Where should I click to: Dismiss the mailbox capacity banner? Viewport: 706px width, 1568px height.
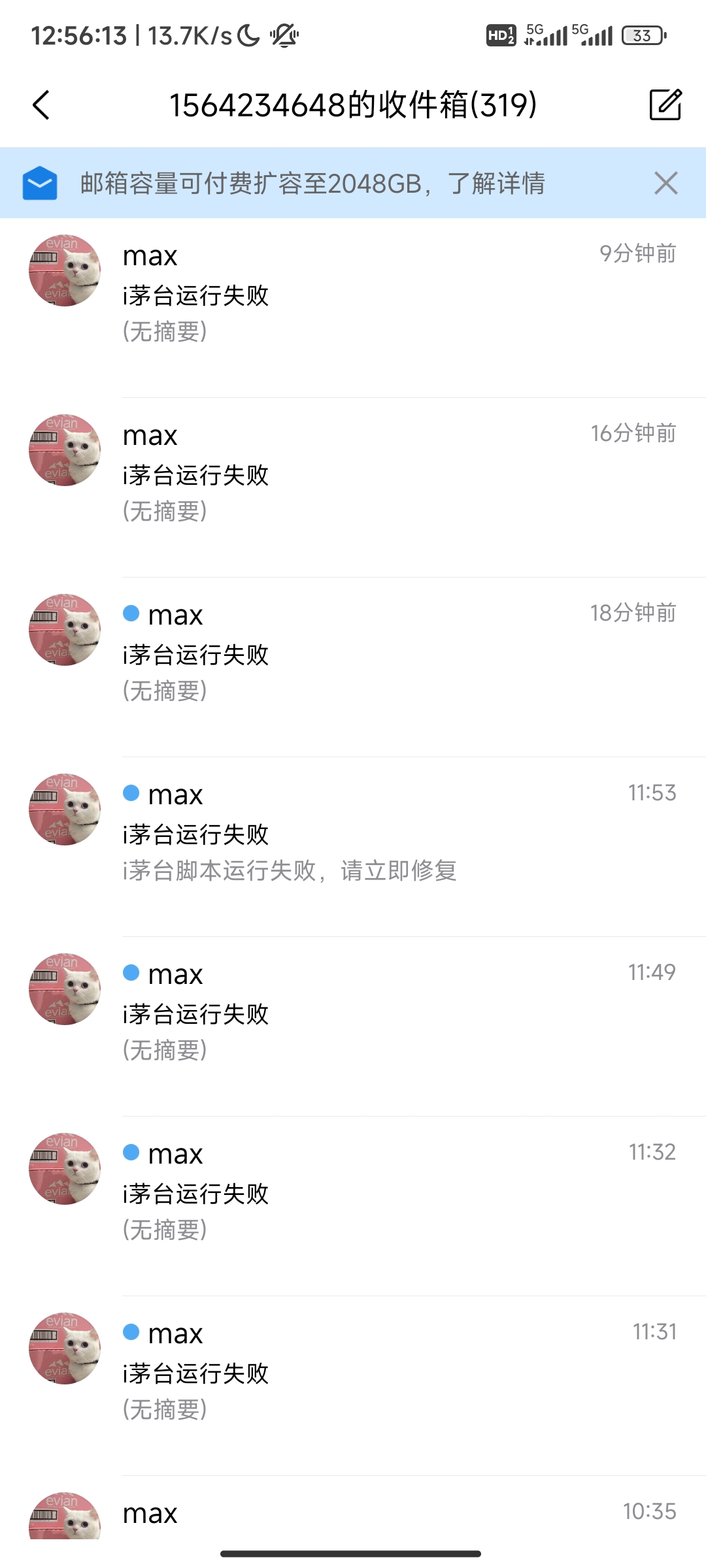point(665,183)
